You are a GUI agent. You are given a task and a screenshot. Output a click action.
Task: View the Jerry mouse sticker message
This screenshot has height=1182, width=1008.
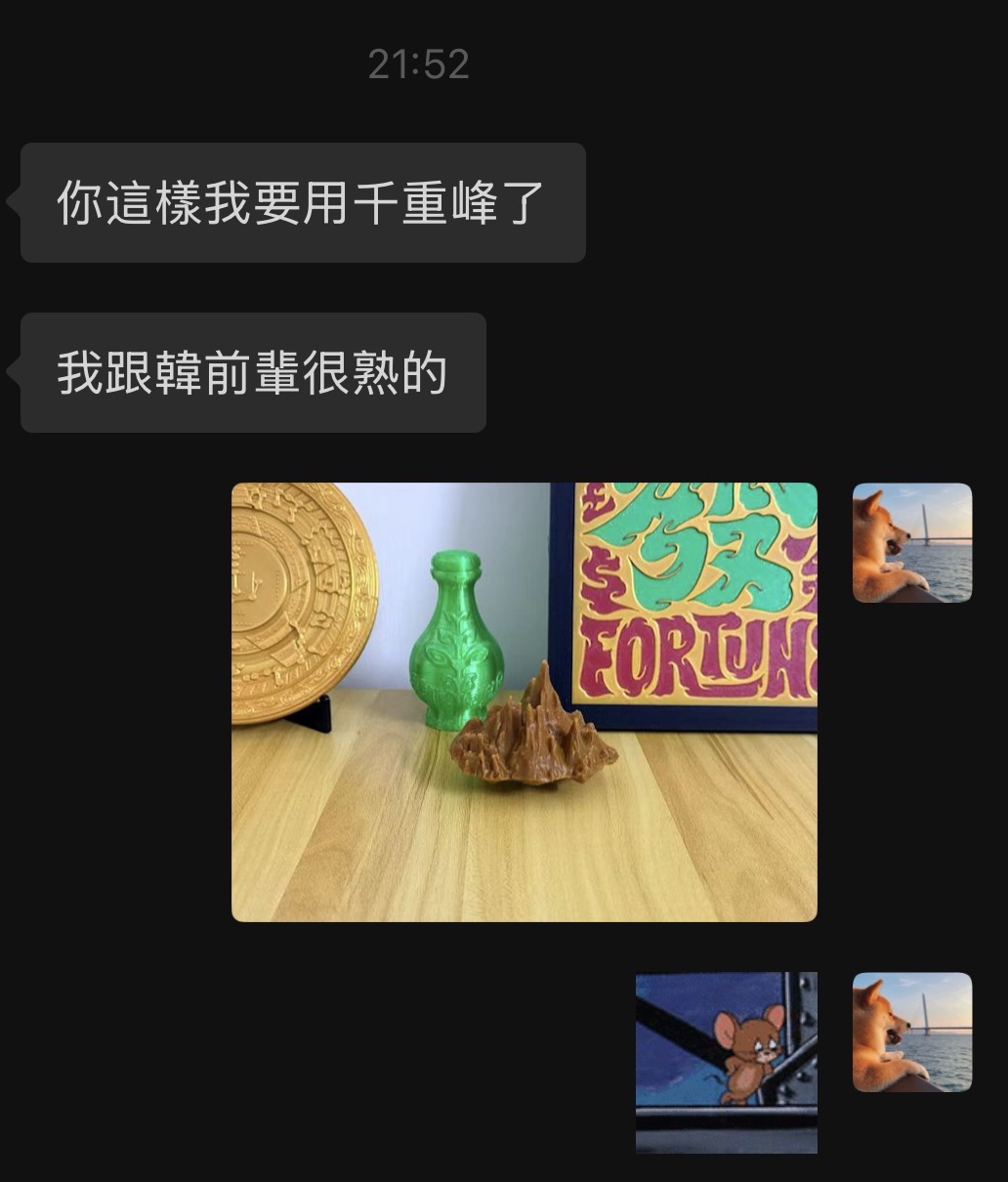(x=726, y=1062)
